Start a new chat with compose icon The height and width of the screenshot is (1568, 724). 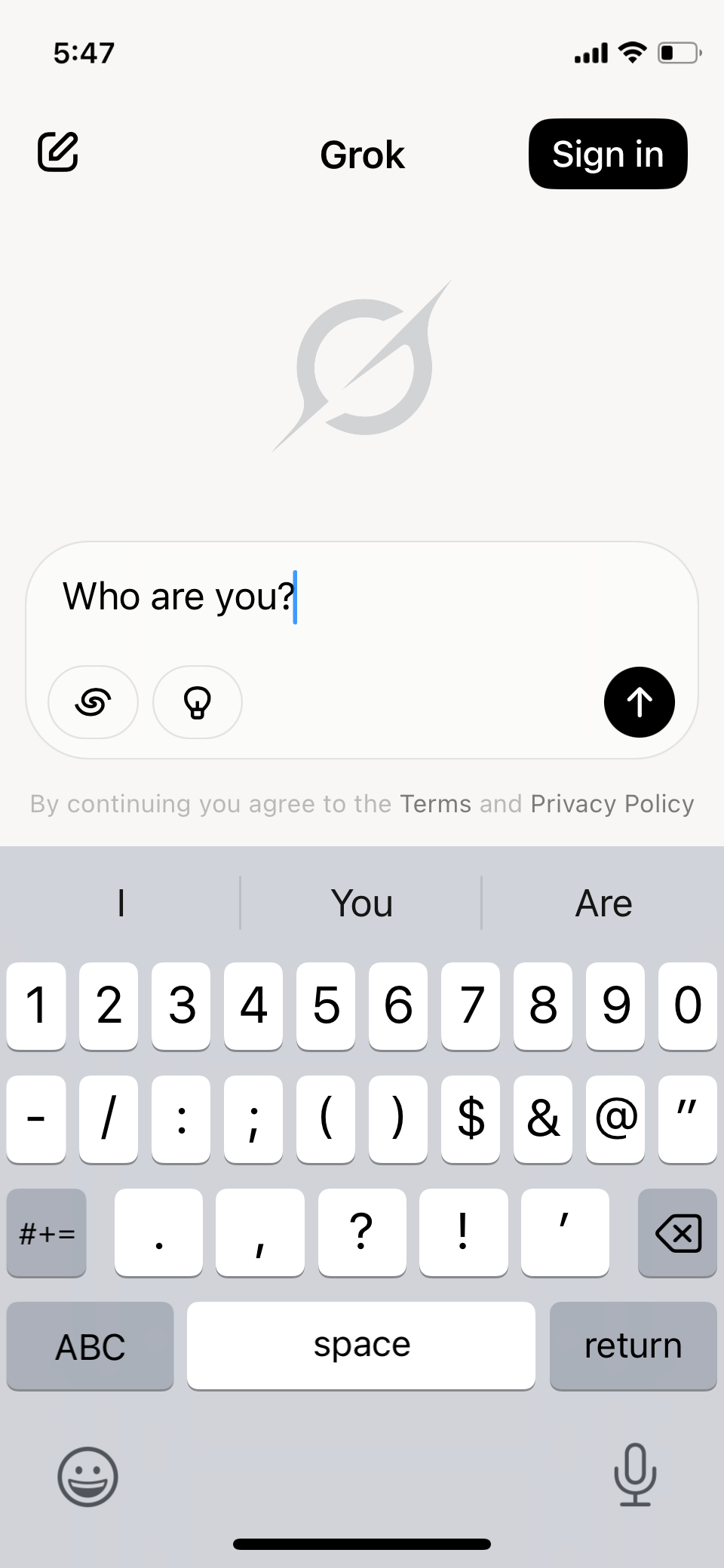[58, 152]
